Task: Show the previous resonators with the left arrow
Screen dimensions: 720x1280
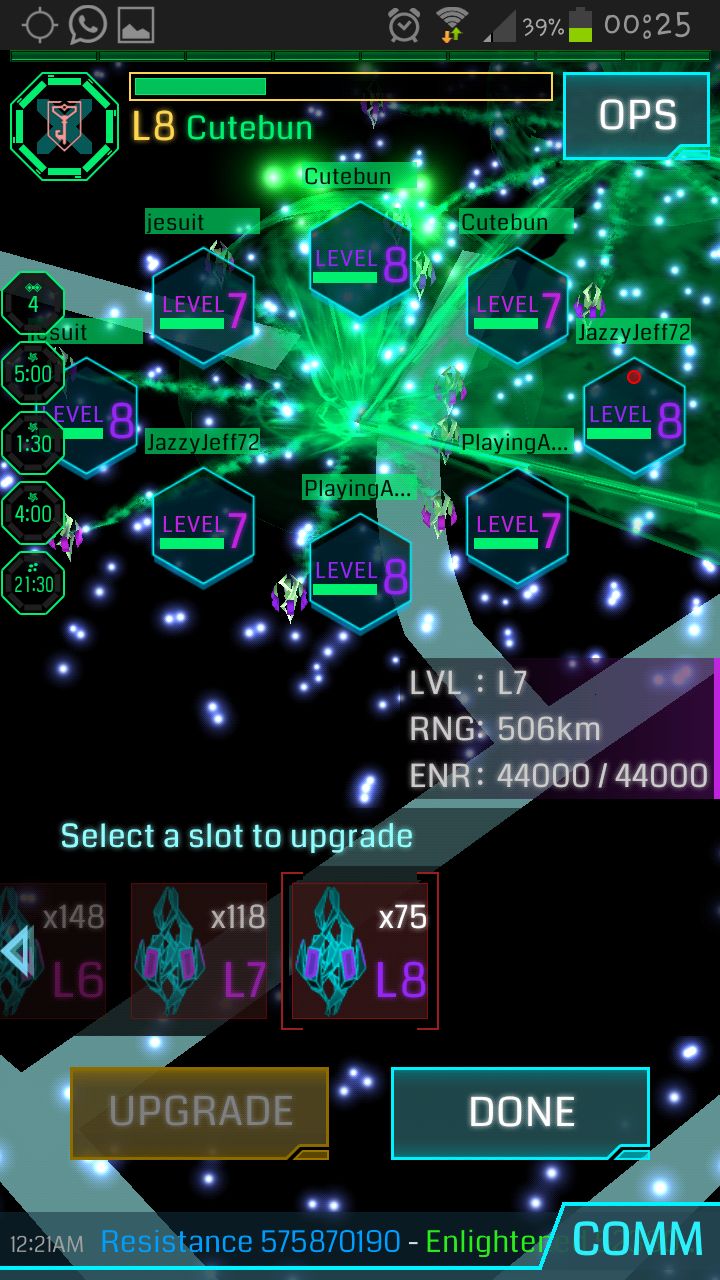Action: point(16,951)
